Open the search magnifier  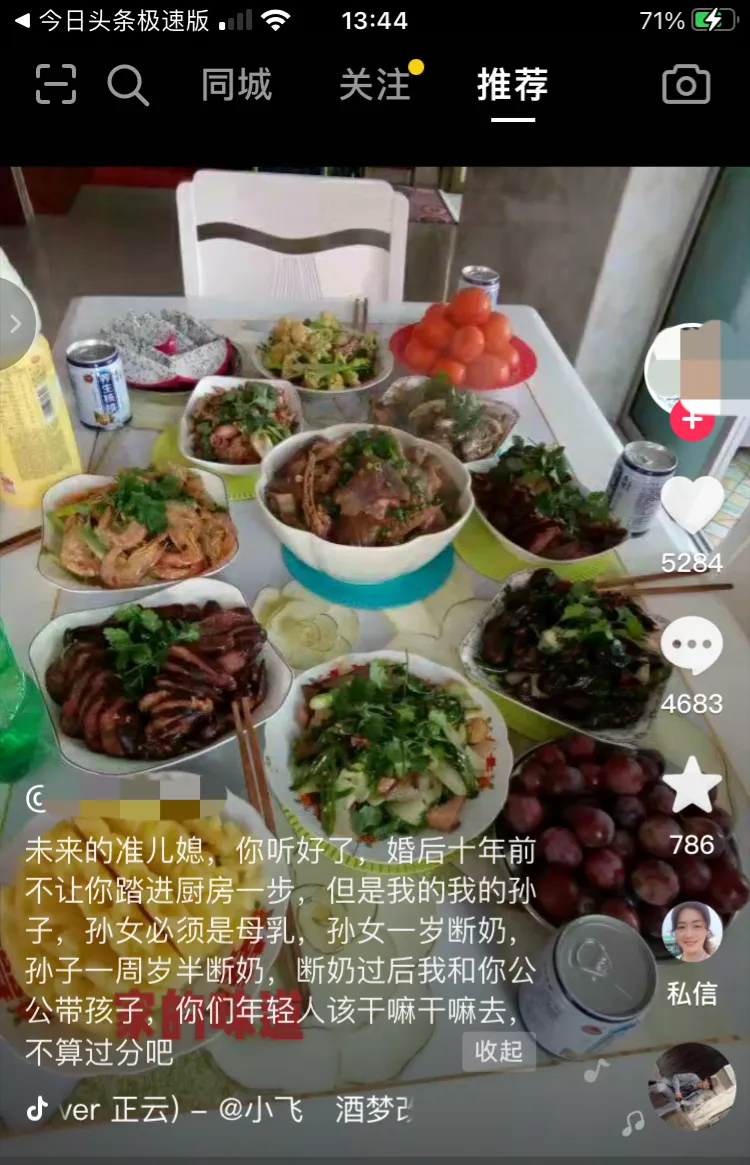coord(128,85)
